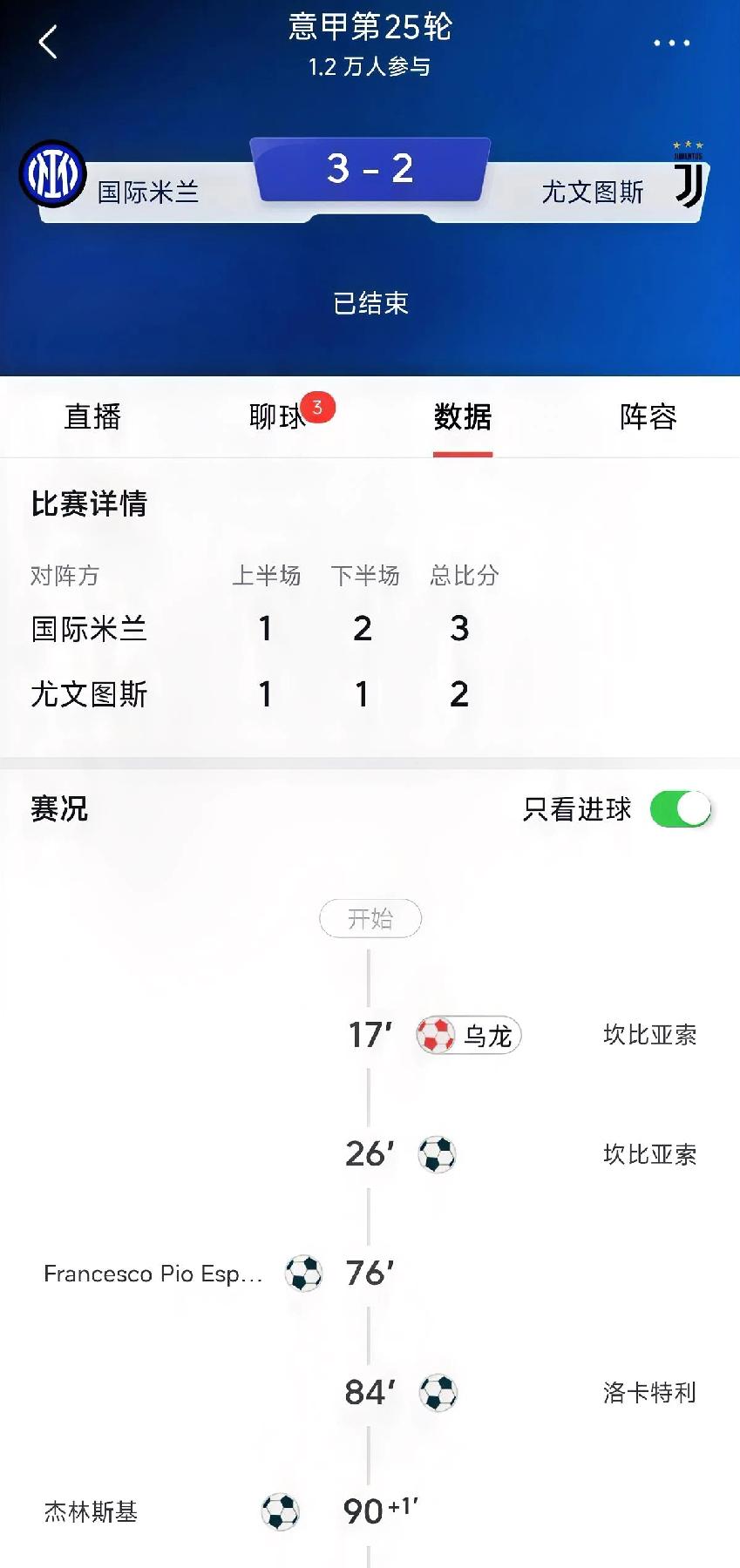Expand the truncated name Francesco Pio Esp...
This screenshot has width=740, height=1568.
coord(153,1274)
